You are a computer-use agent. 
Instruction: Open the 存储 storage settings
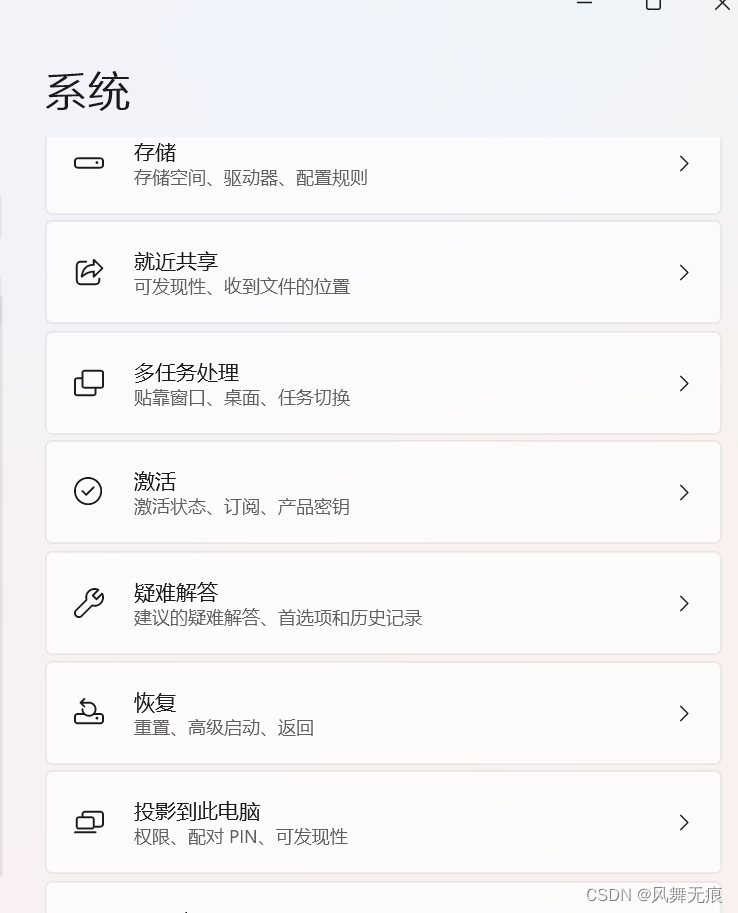(x=383, y=165)
